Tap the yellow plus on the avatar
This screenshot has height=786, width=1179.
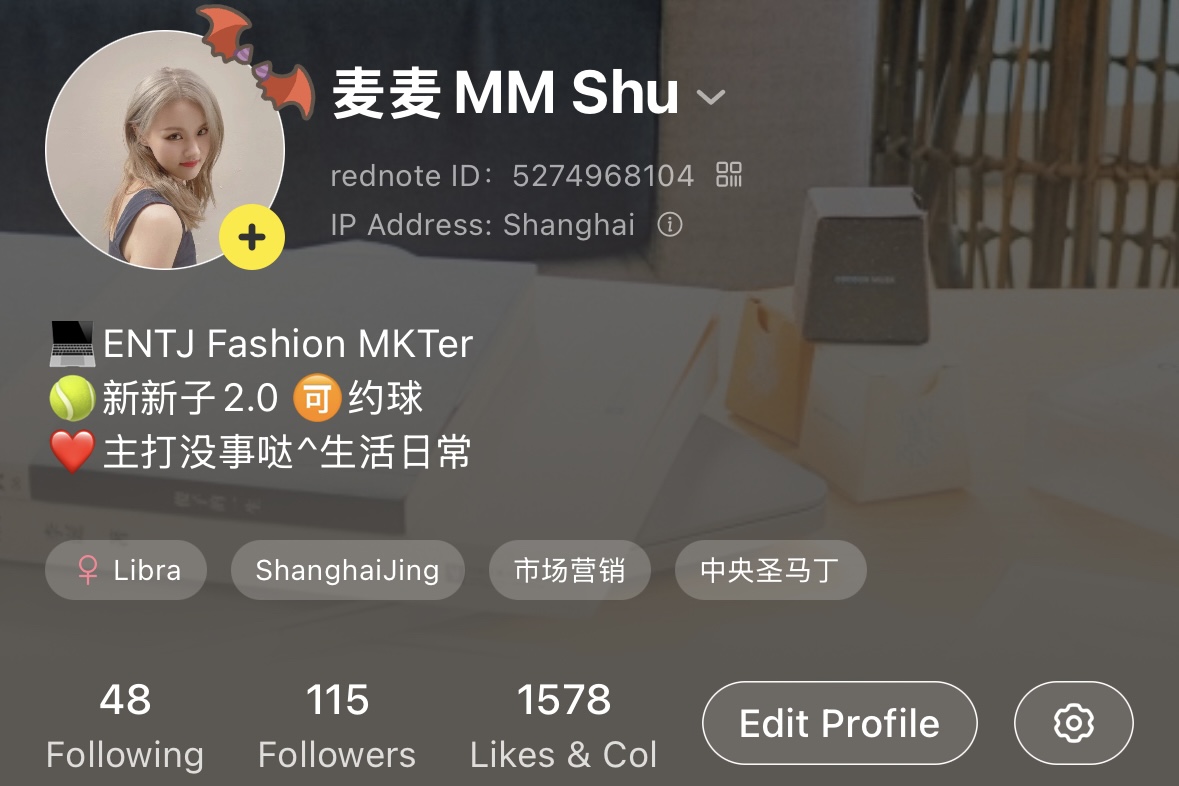252,237
